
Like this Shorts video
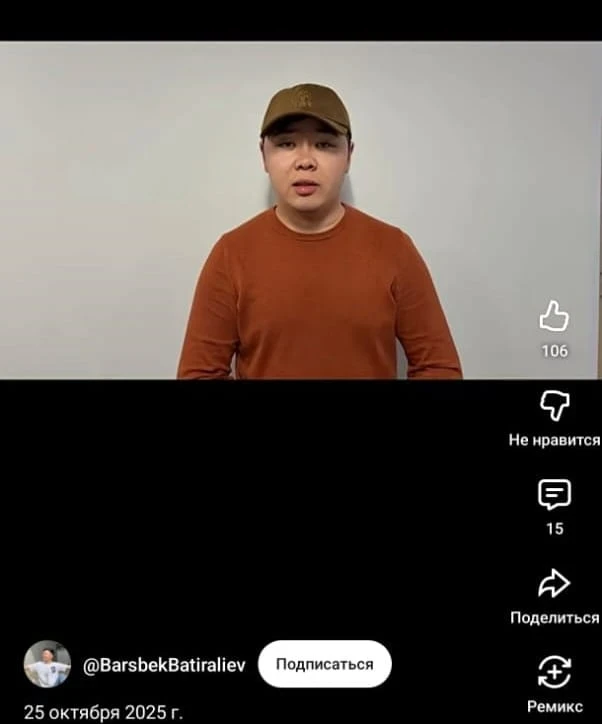coord(554,318)
